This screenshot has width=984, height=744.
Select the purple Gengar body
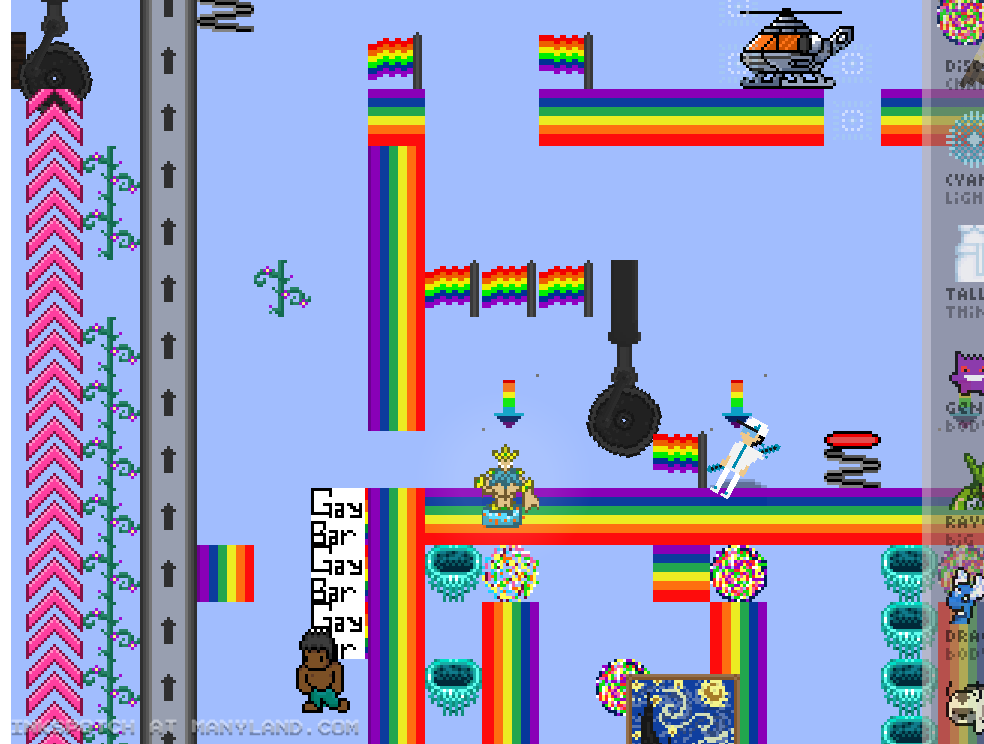point(967,373)
